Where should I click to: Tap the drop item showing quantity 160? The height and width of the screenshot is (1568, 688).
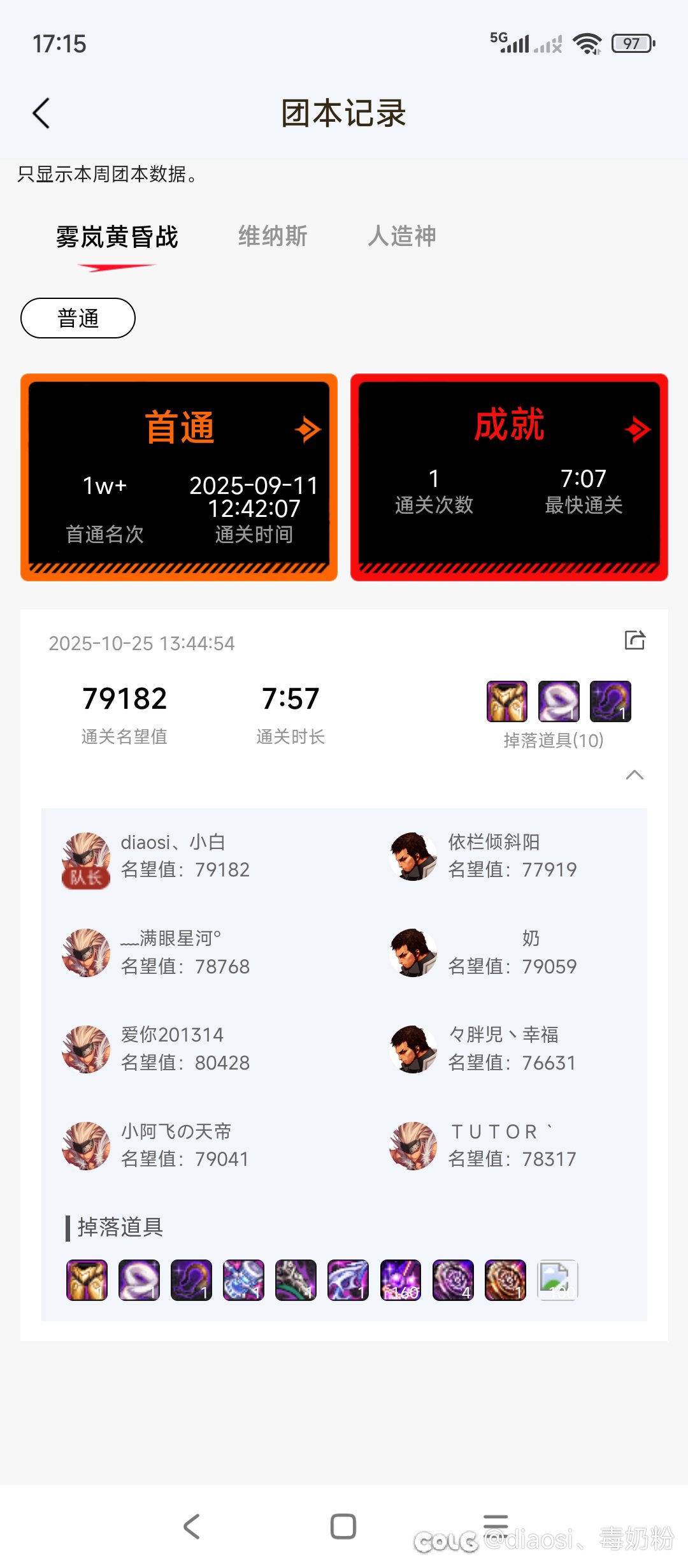coord(400,1279)
